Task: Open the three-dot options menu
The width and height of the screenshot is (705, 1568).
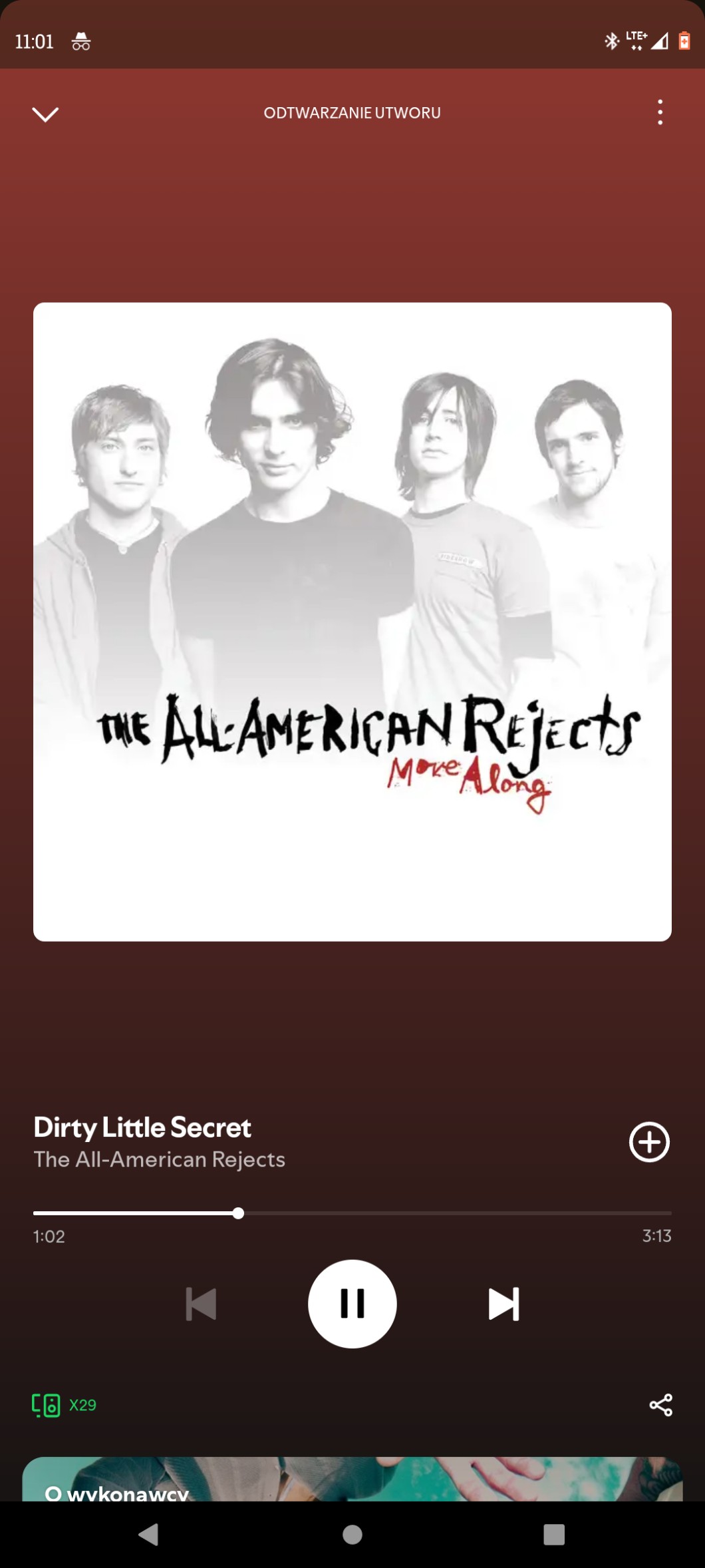Action: pyautogui.click(x=660, y=112)
